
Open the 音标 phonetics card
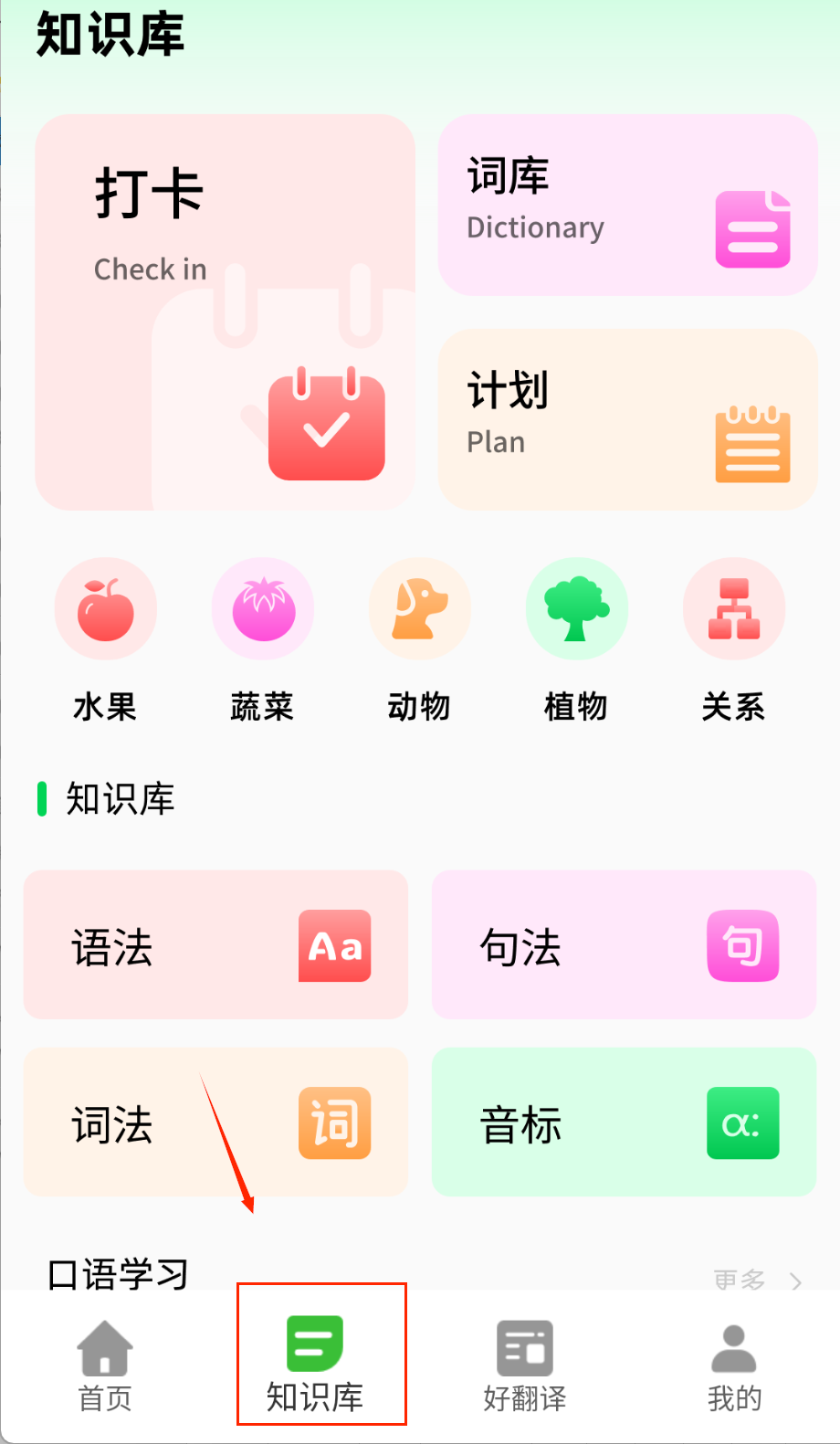624,1122
